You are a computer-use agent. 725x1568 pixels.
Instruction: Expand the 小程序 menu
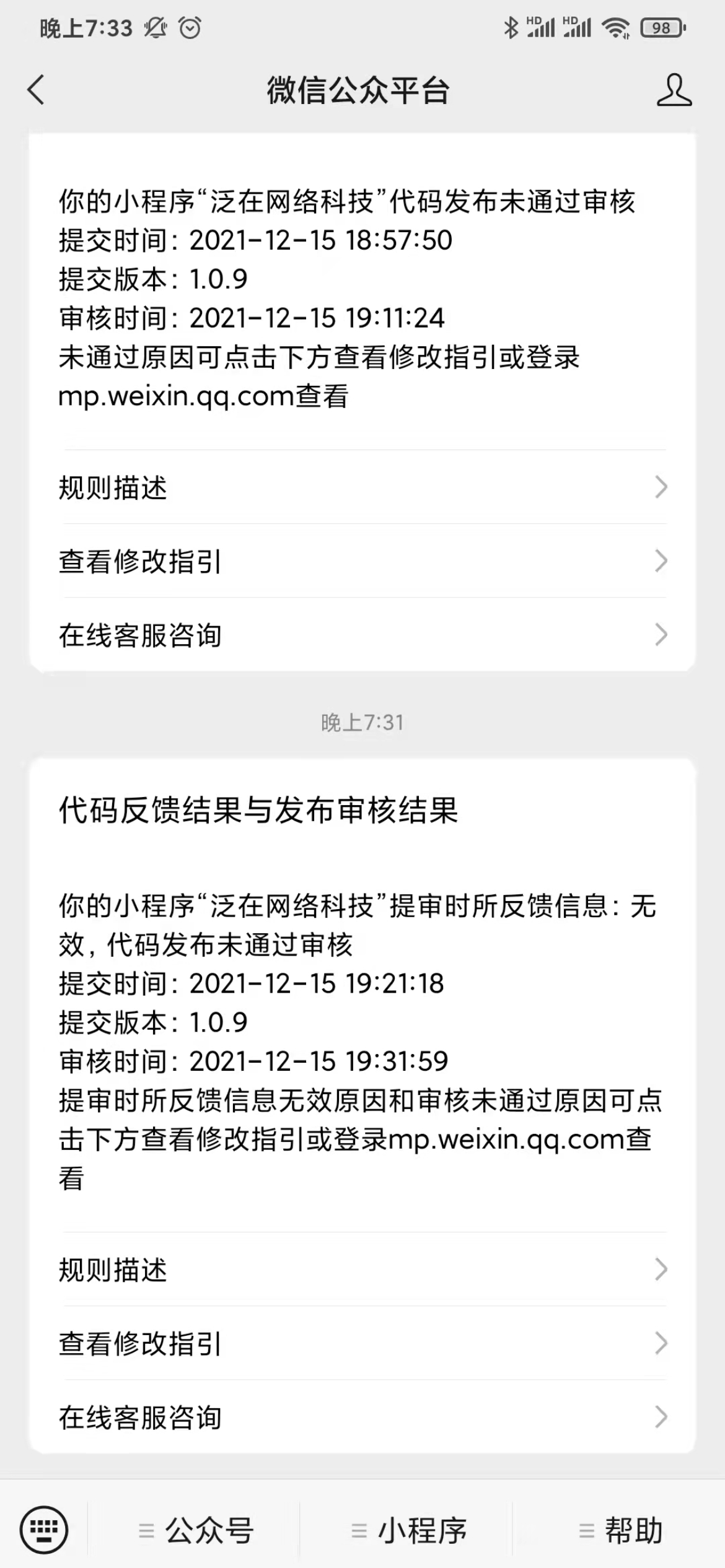coord(409,1531)
